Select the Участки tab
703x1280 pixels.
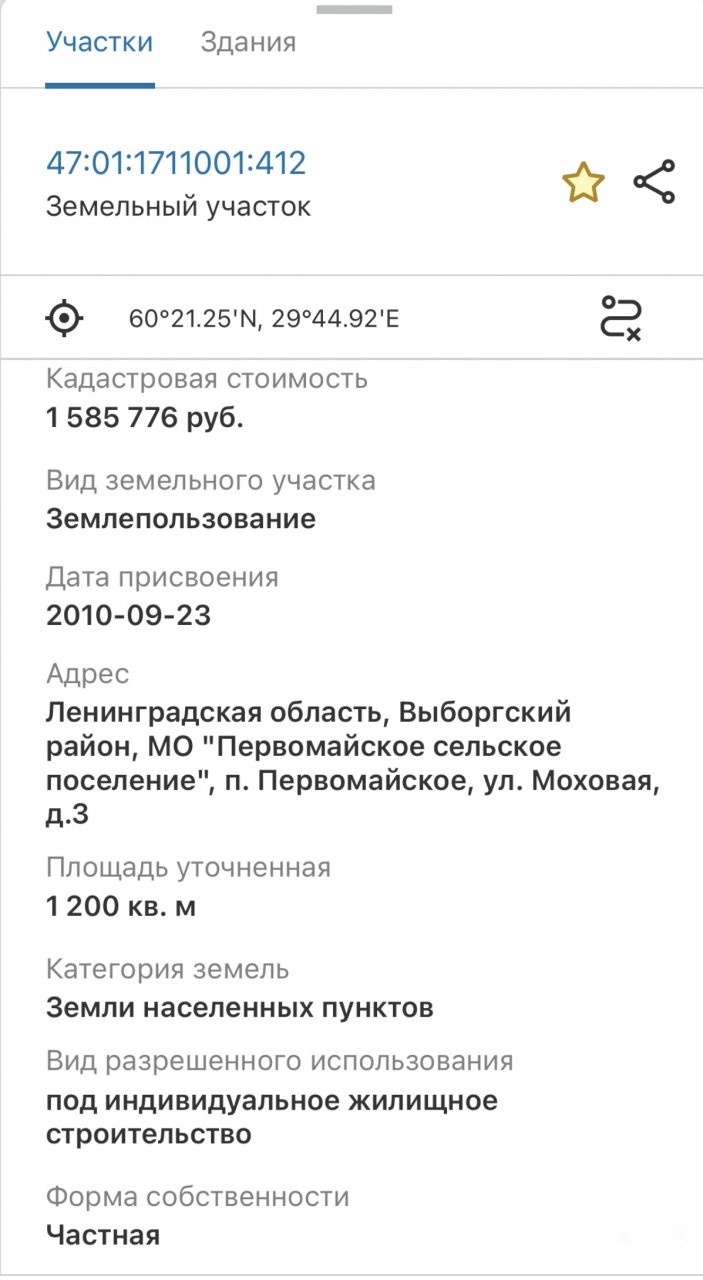click(100, 42)
